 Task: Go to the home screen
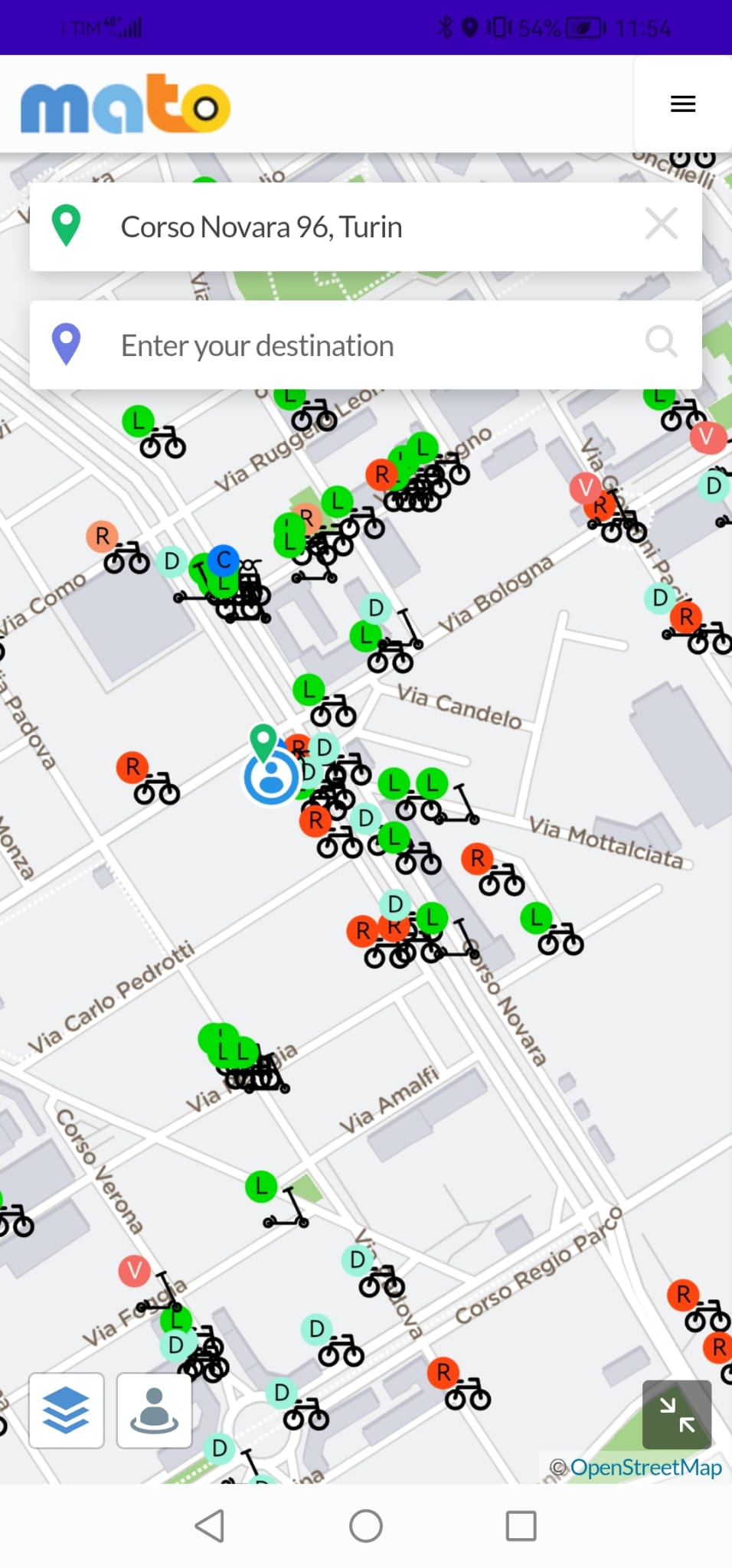pos(366,1525)
